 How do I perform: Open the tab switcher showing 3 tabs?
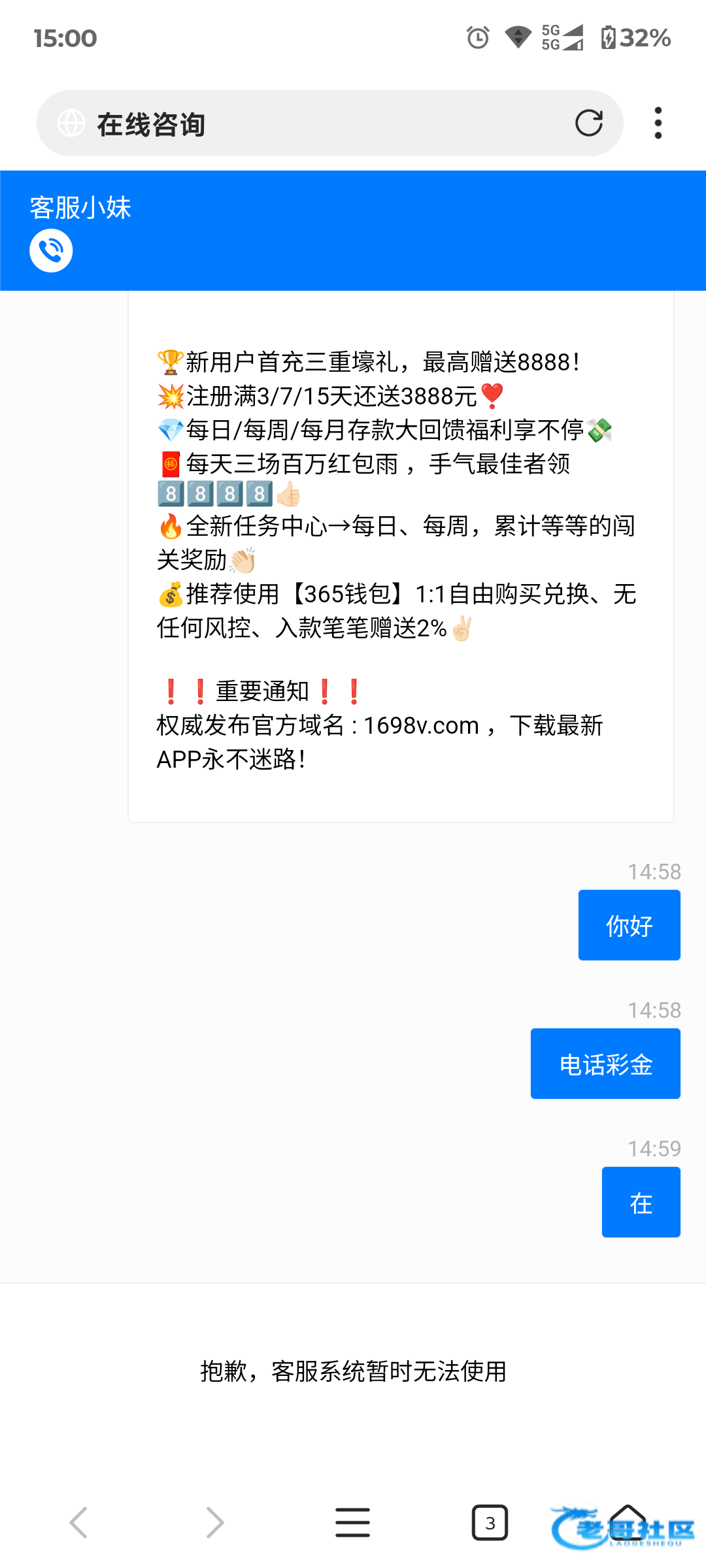[x=490, y=1523]
